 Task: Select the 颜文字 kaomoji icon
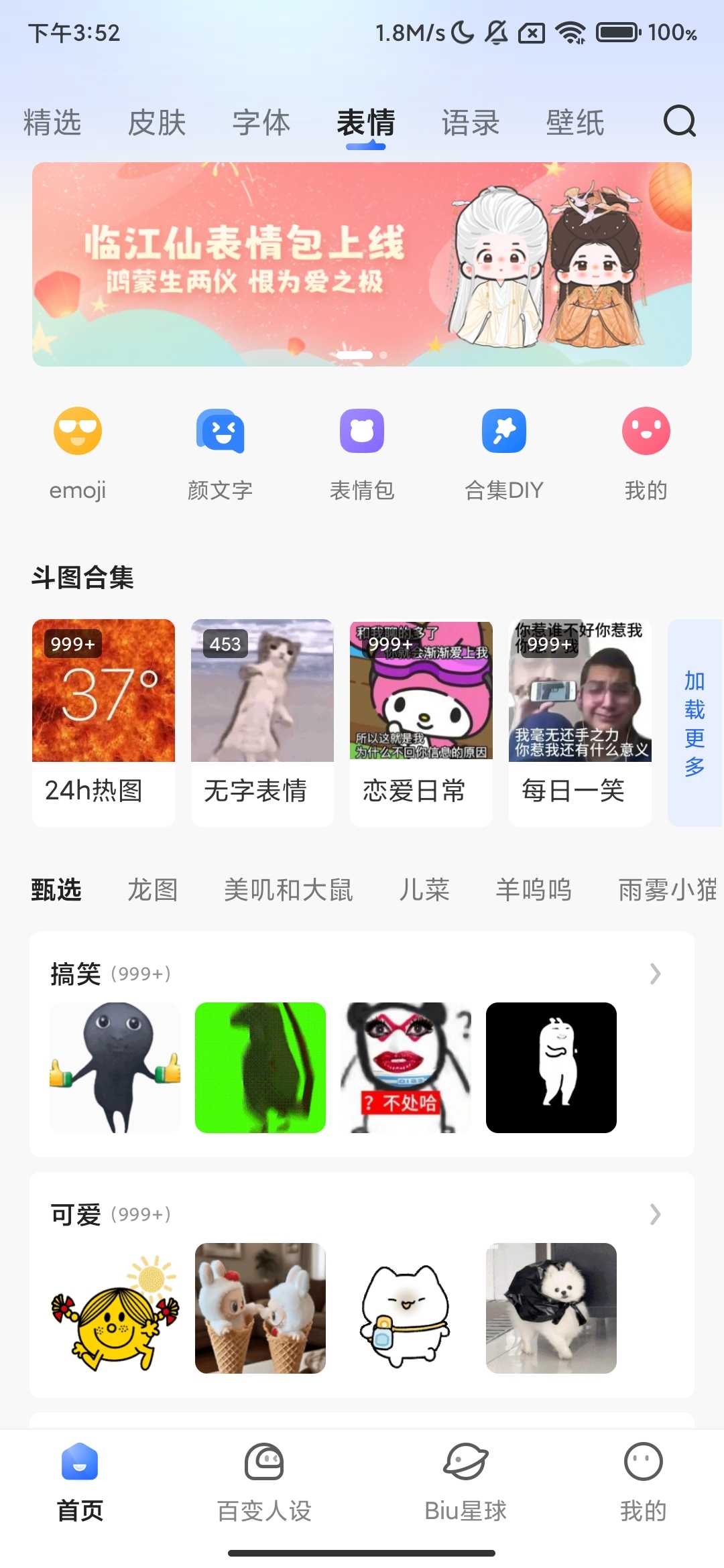(x=219, y=431)
